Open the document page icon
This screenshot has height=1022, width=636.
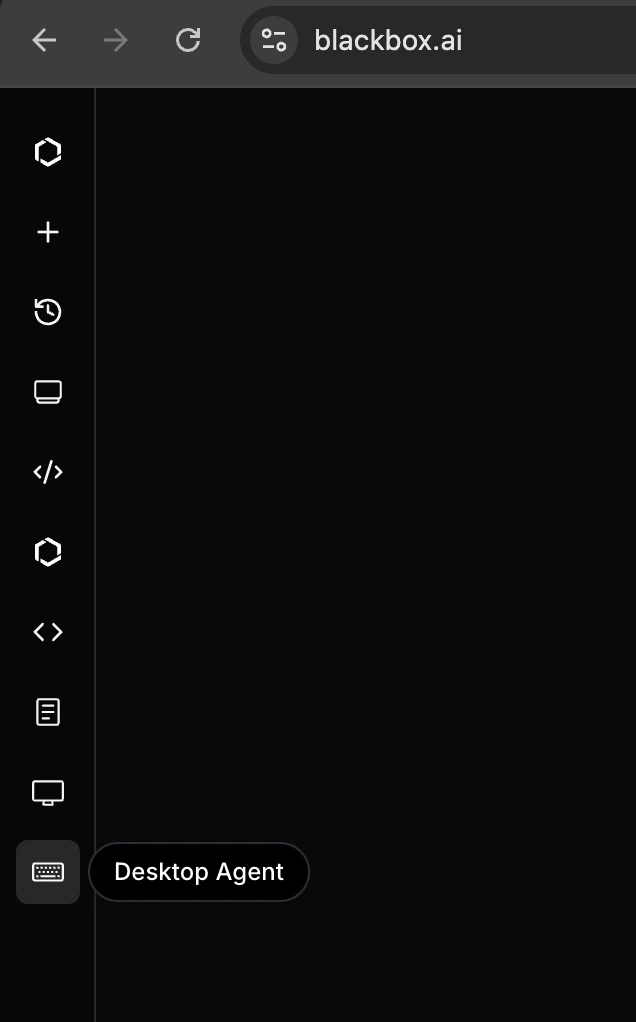click(x=48, y=712)
